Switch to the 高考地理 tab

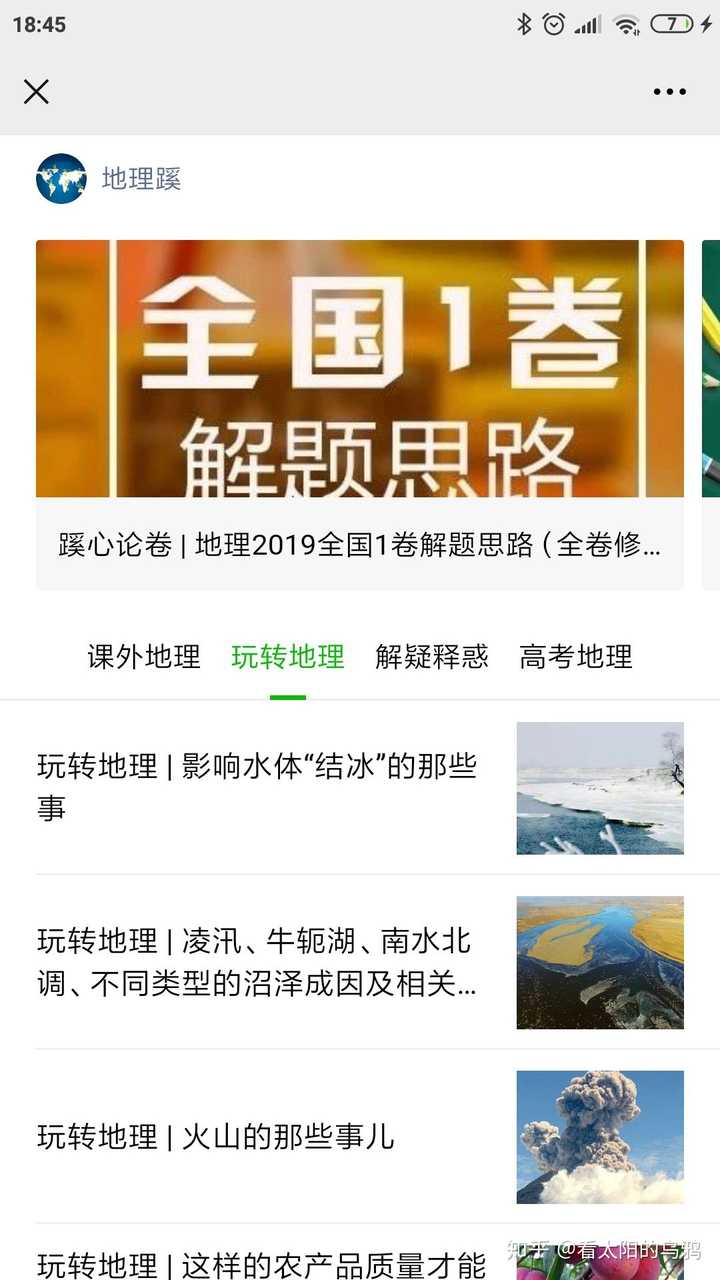[576, 657]
